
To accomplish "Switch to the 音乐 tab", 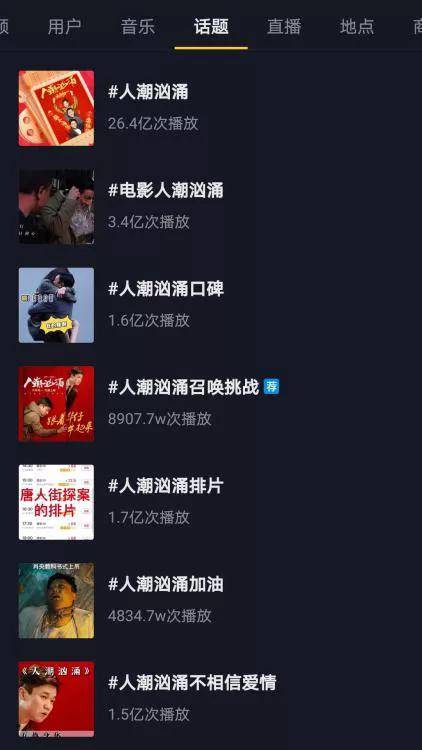I will 138,27.
